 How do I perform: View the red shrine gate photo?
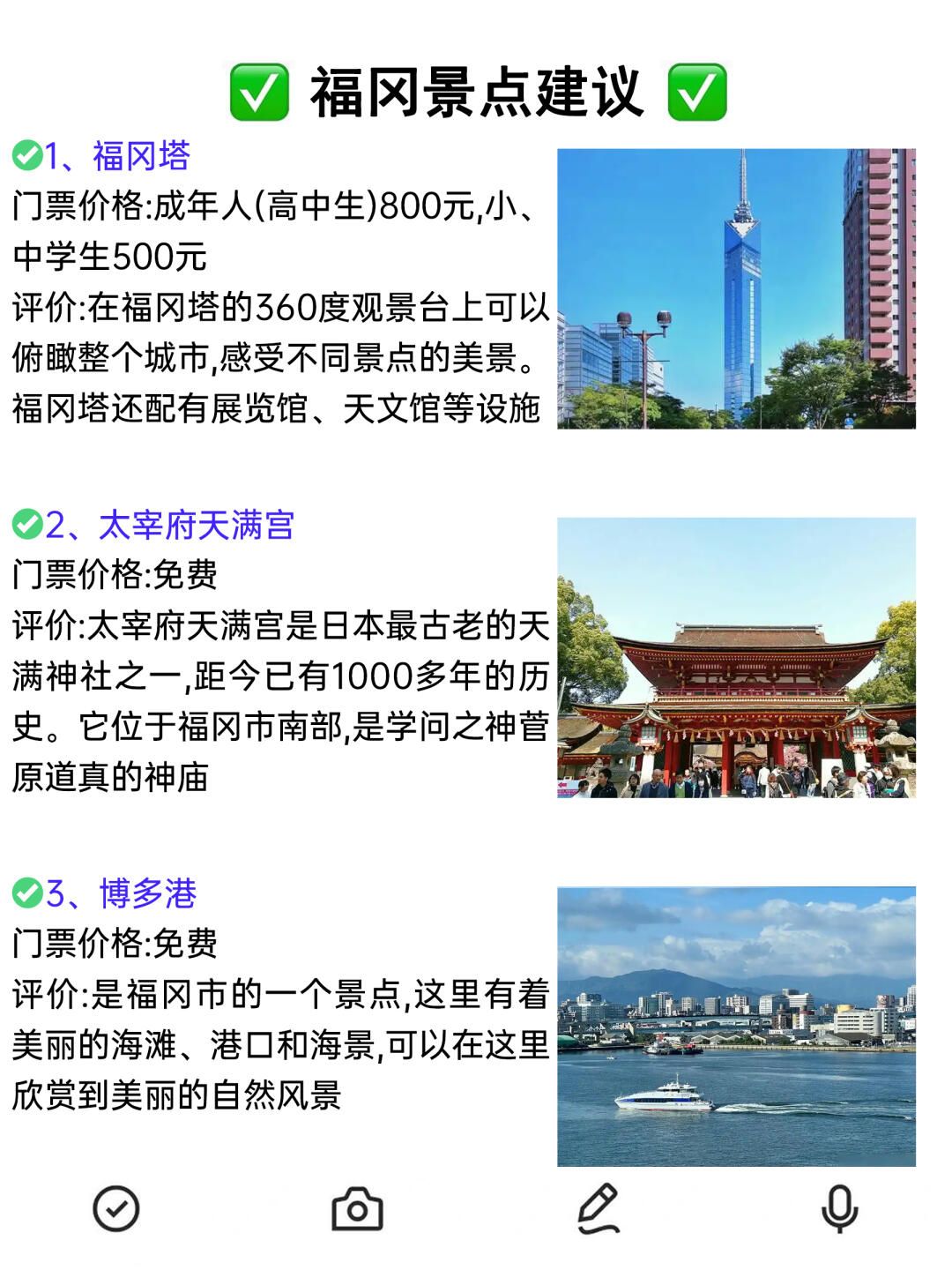(736, 658)
